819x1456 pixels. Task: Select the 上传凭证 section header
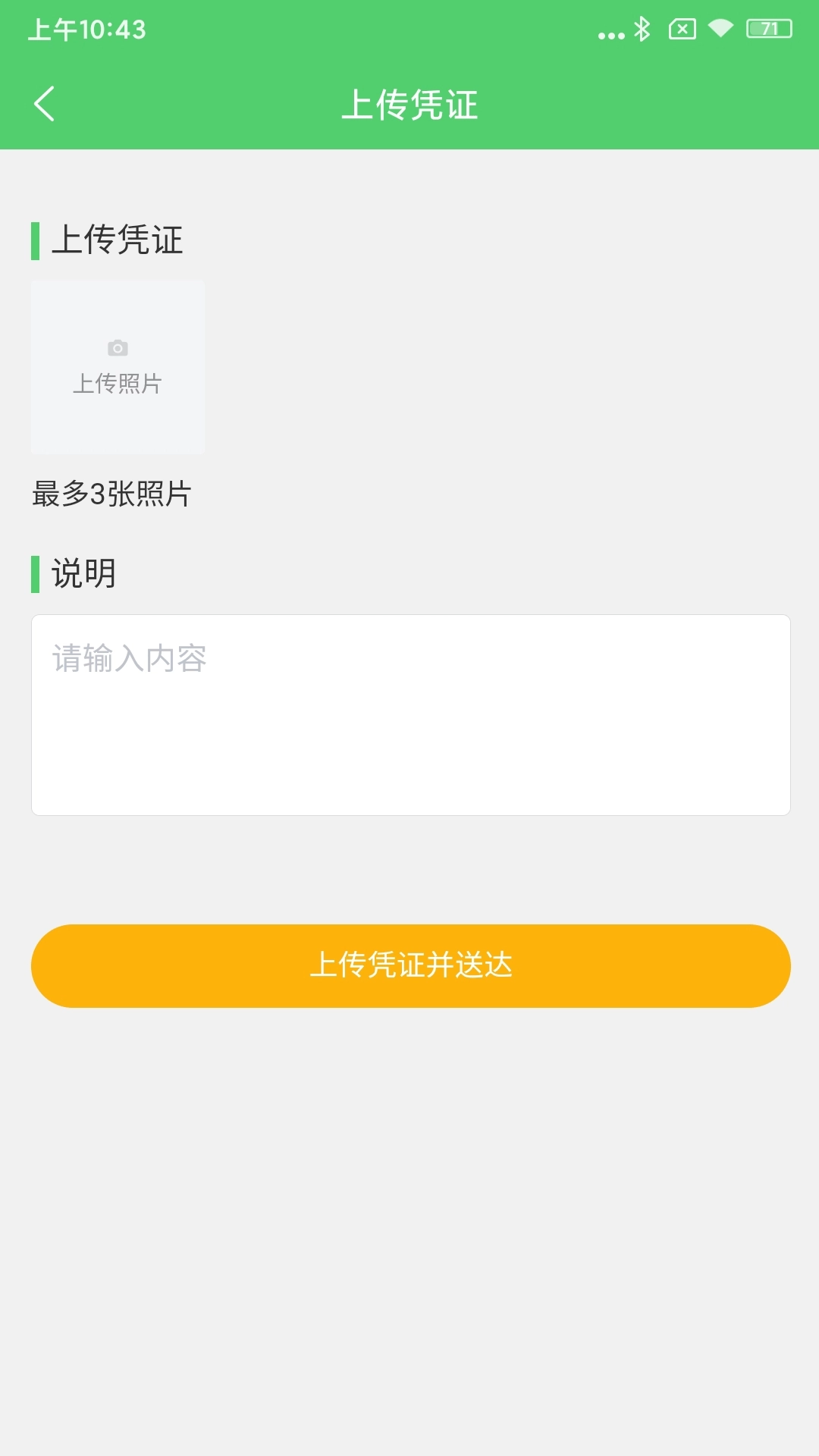pyautogui.click(x=118, y=242)
